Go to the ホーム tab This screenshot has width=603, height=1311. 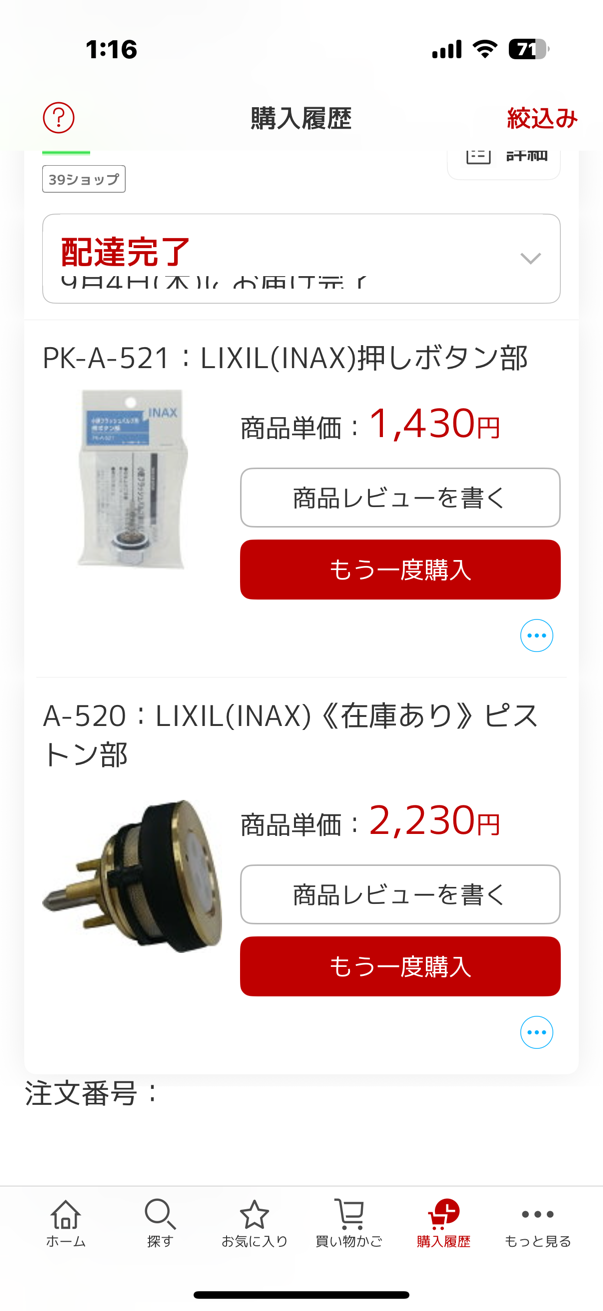(x=66, y=1224)
